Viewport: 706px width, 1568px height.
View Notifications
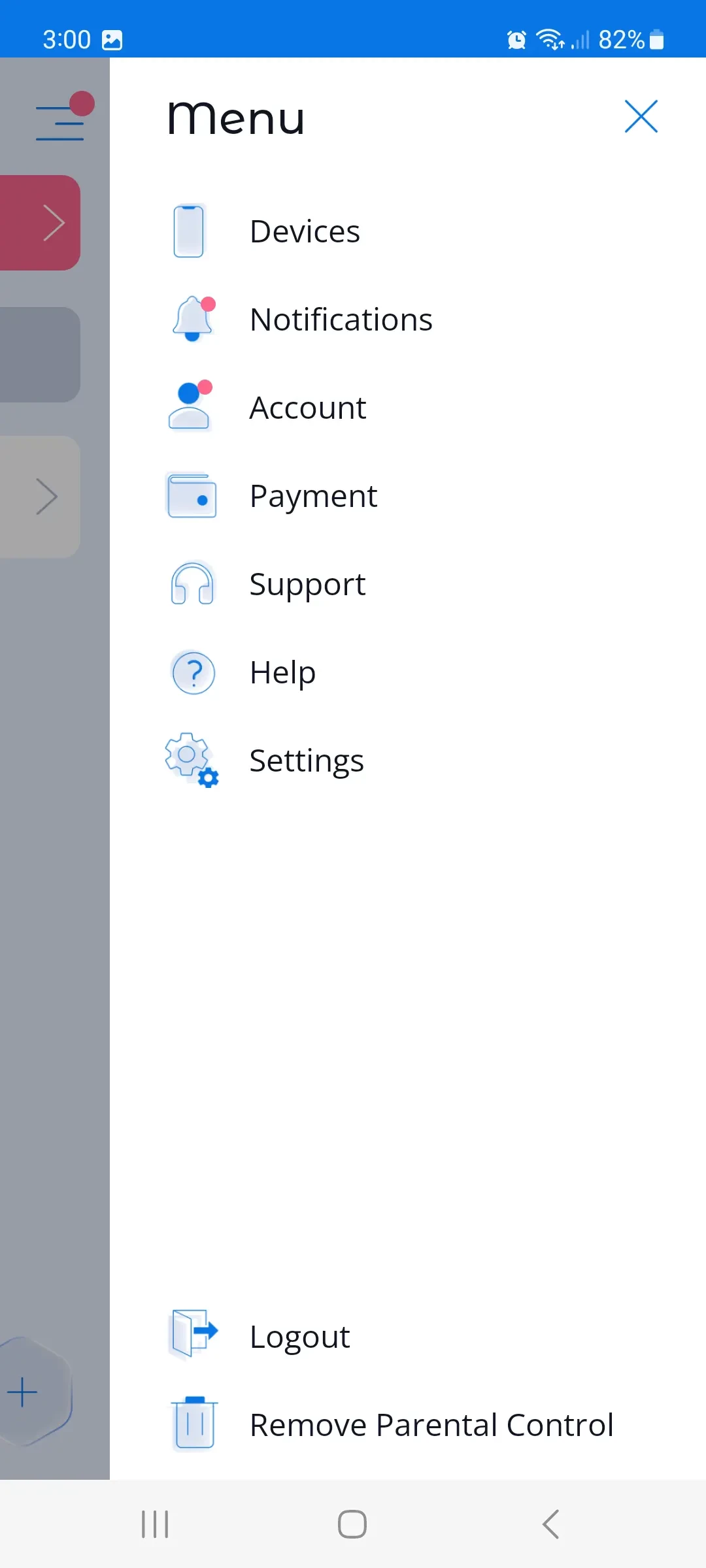(341, 319)
